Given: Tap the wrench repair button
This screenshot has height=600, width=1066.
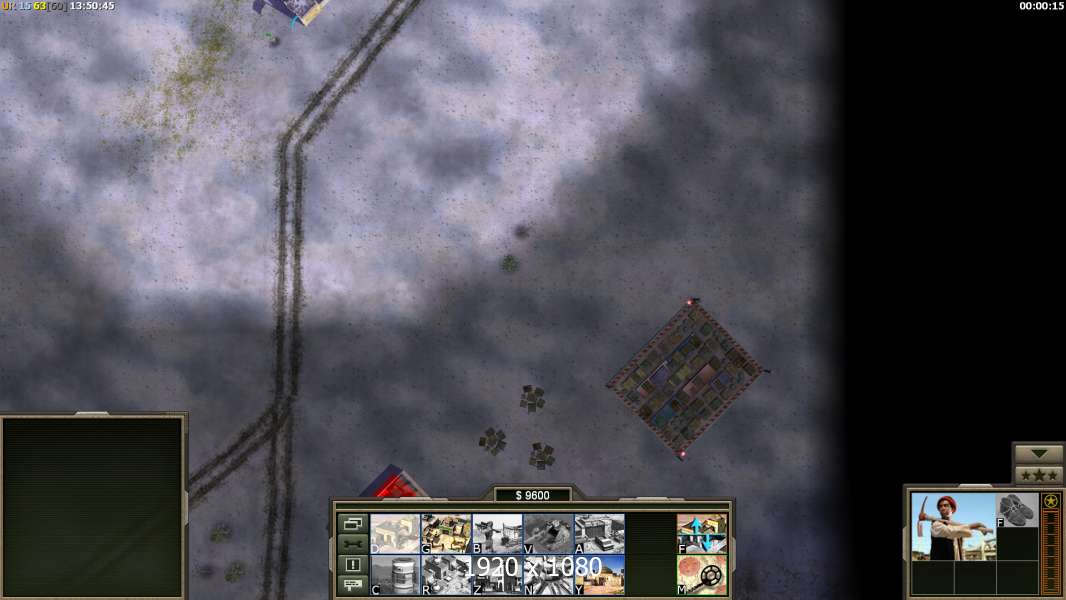Looking at the screenshot, I should coord(352,543).
